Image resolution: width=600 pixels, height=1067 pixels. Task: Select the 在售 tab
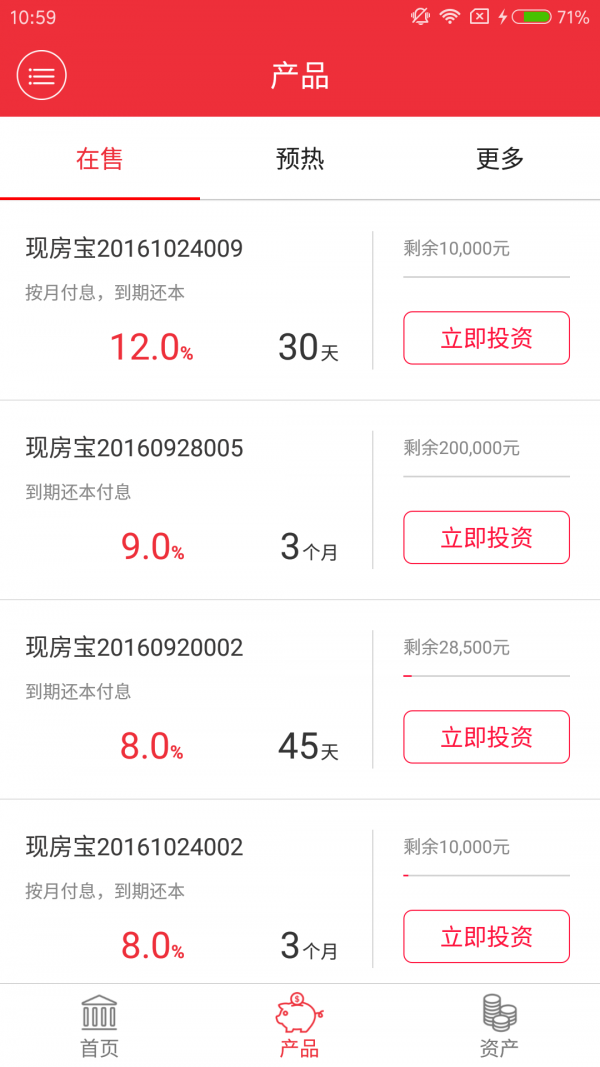(100, 159)
